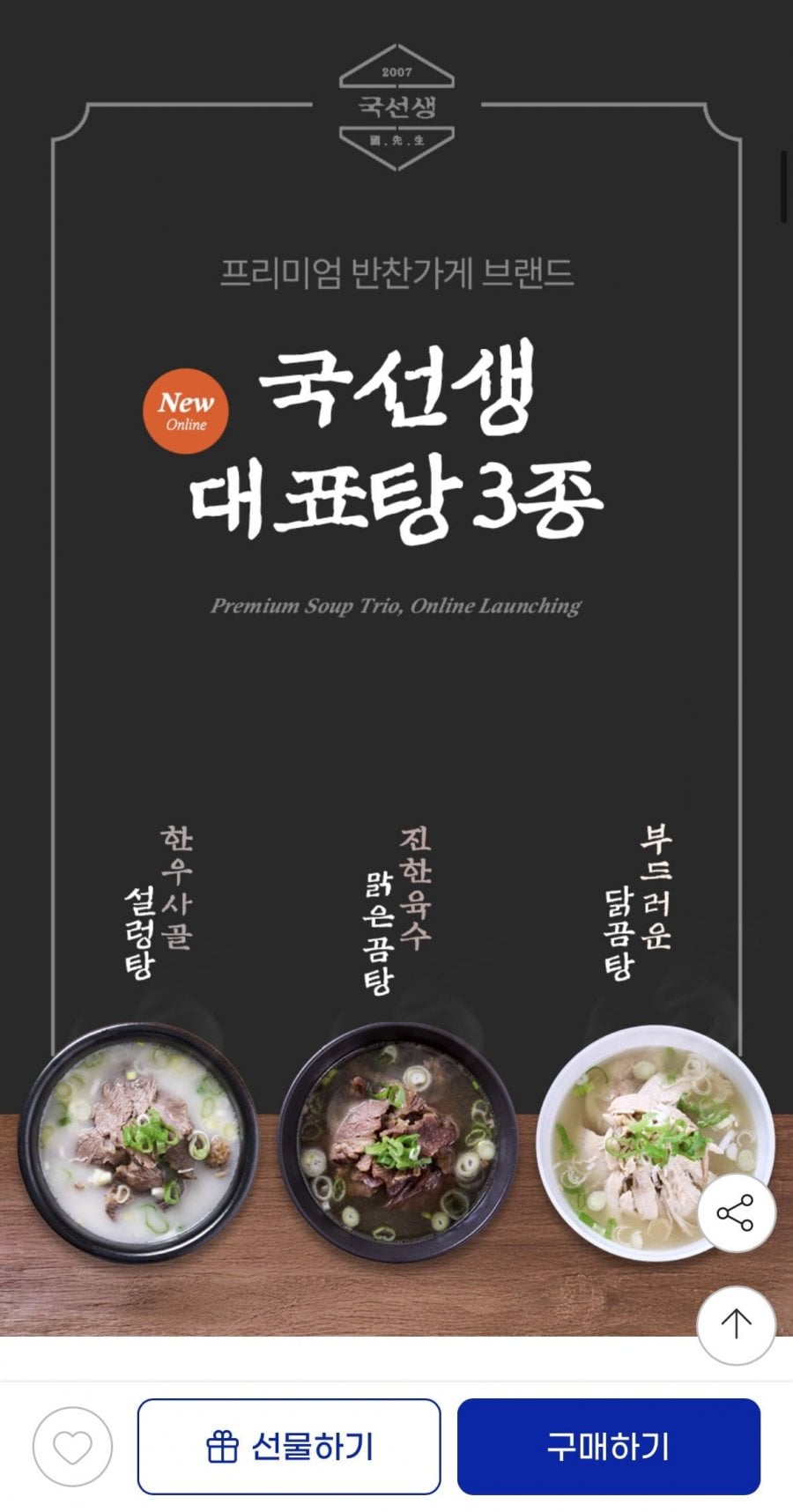Share this product page
The image size is (793, 1512).
(736, 1213)
